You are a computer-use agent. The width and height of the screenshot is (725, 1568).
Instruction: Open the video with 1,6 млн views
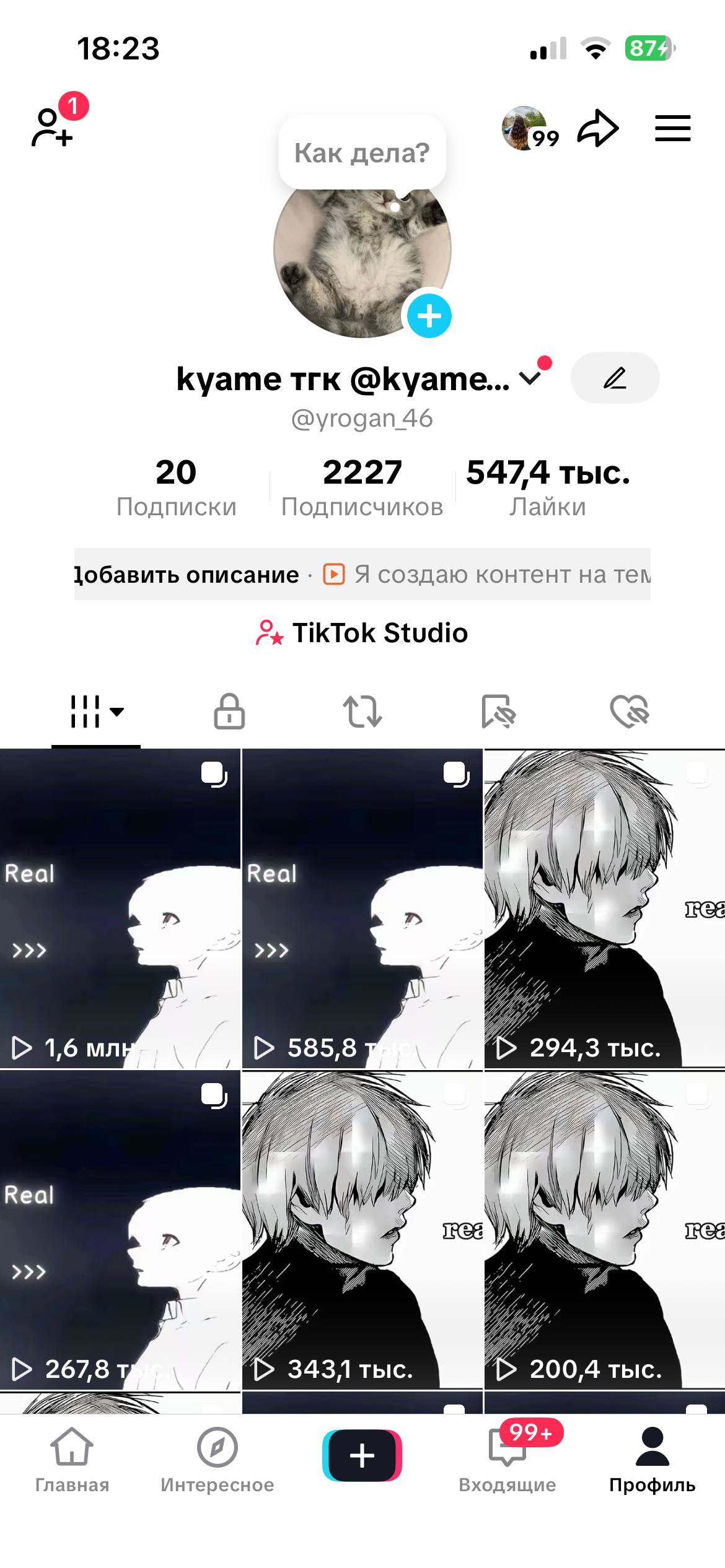120,908
